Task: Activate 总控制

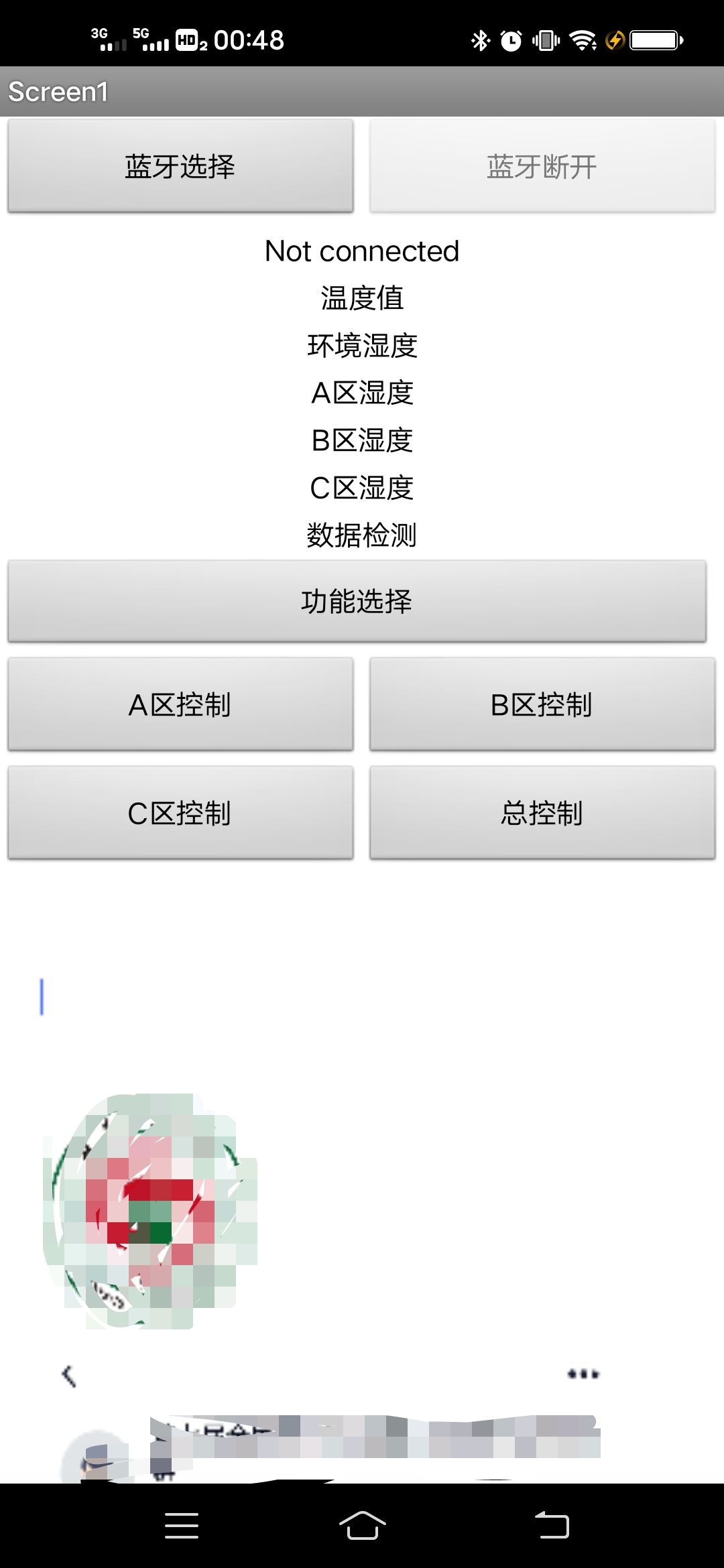Action: [x=543, y=813]
